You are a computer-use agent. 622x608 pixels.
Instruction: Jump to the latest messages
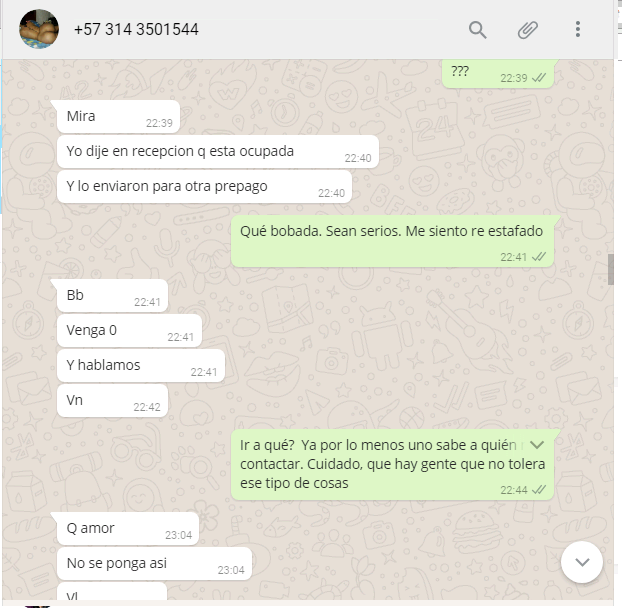(582, 561)
